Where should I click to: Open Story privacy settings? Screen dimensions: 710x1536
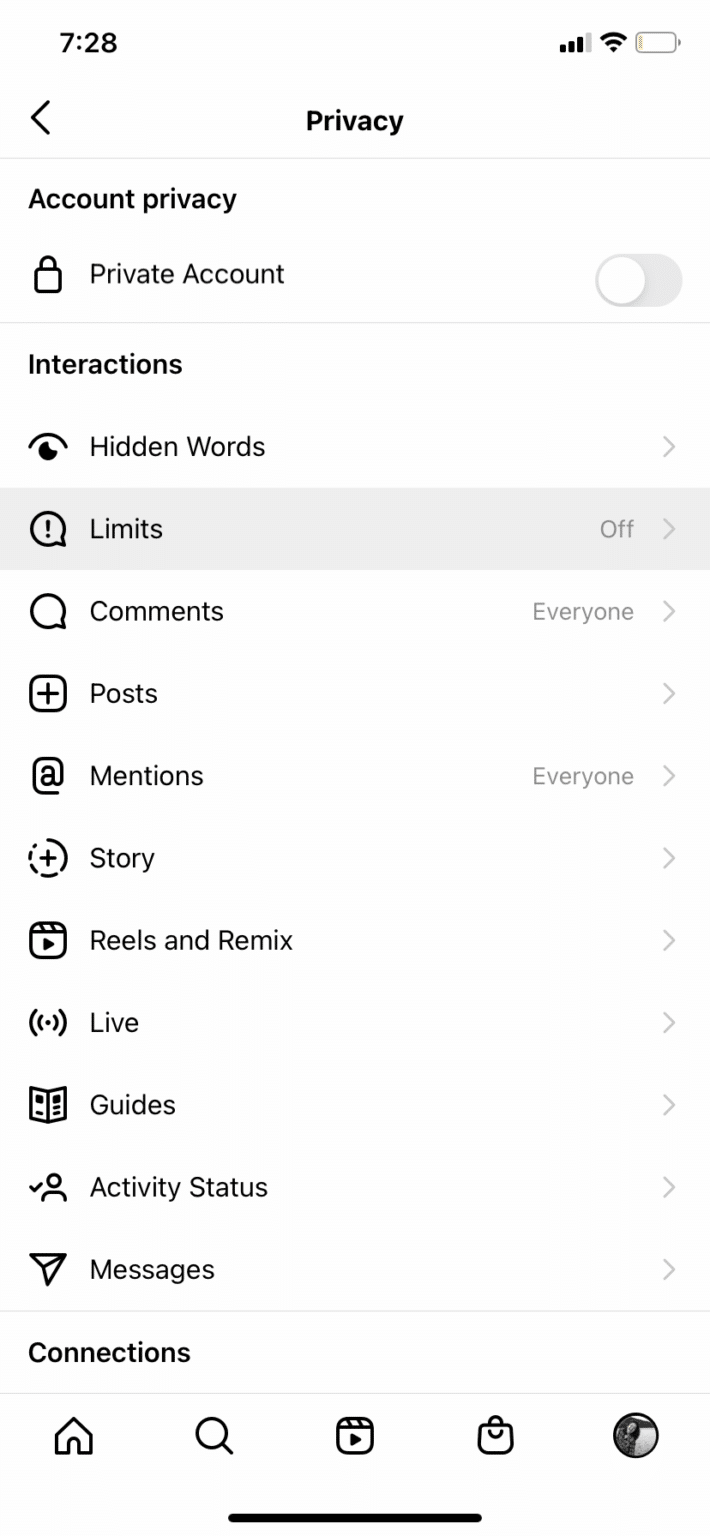pos(355,858)
